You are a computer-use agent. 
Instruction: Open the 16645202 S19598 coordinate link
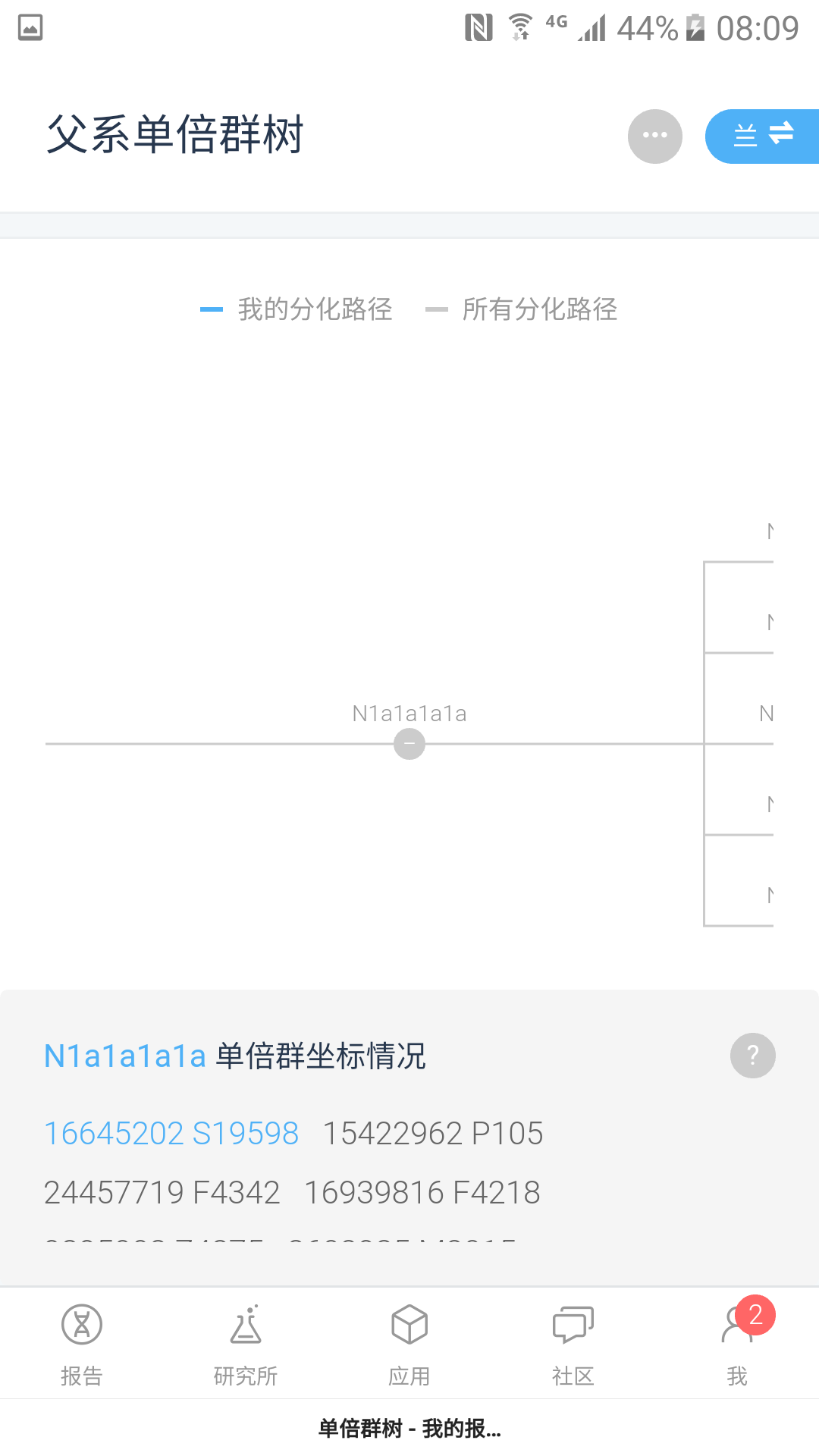(171, 1134)
